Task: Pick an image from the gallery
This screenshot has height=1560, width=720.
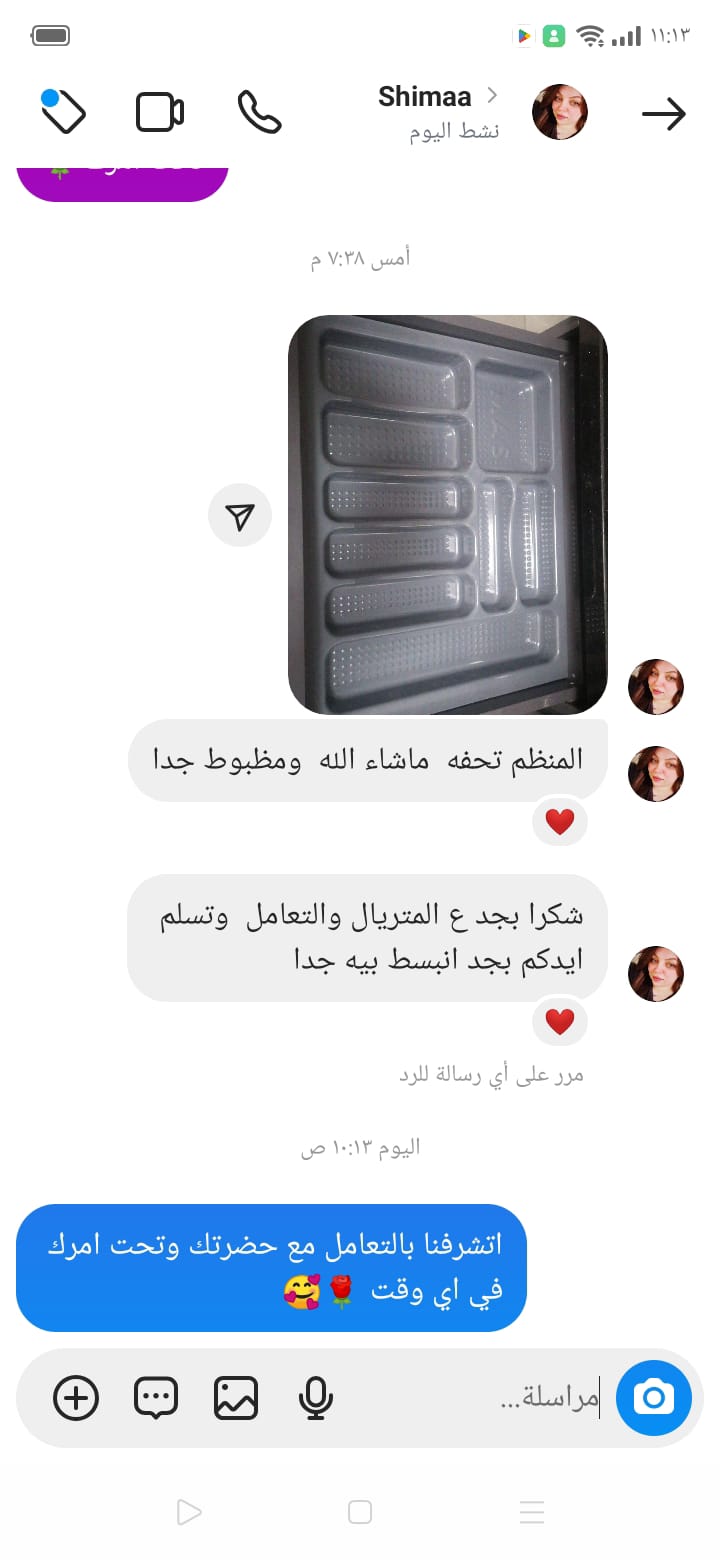Action: [x=236, y=1397]
